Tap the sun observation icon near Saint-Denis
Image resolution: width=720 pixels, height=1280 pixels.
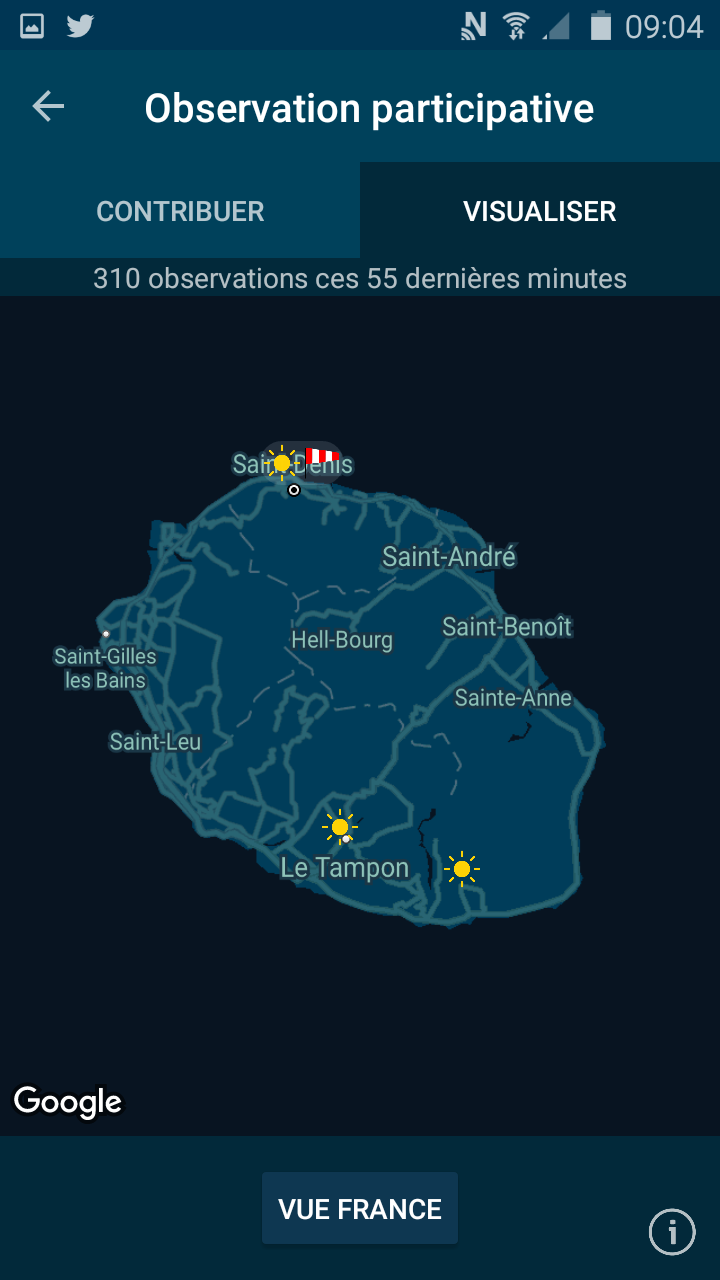pos(283,463)
